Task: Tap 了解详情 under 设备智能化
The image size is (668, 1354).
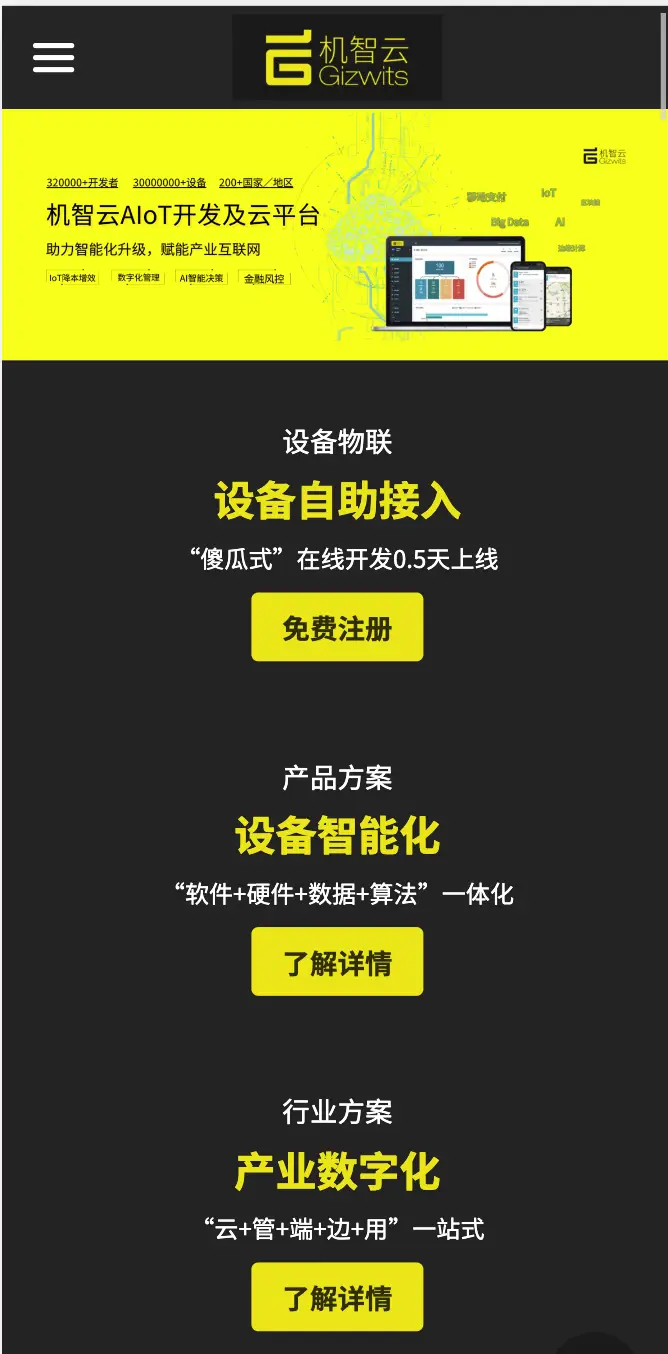Action: point(337,962)
